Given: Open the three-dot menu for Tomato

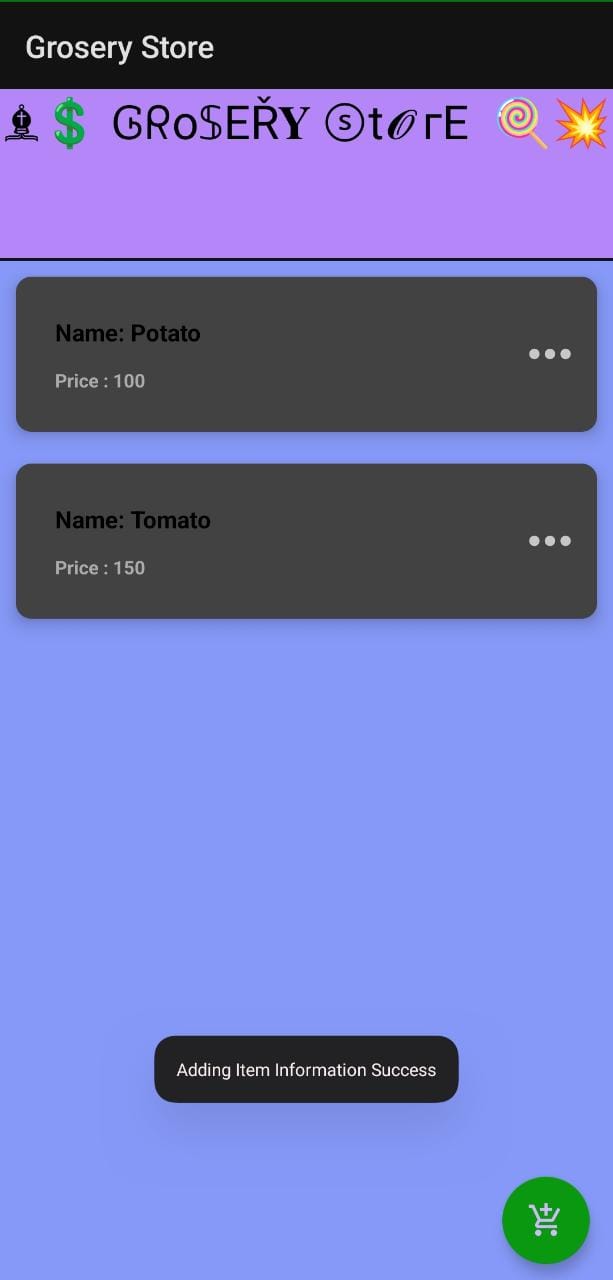Looking at the screenshot, I should [550, 541].
